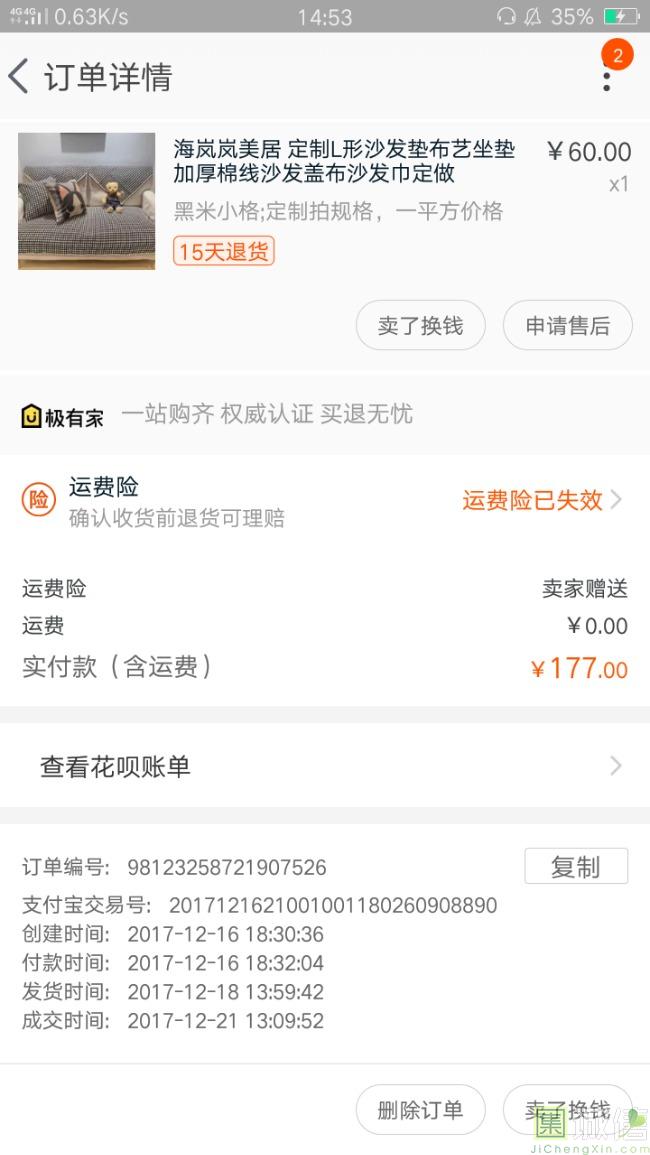Tap 卖了换钱 under the product

(x=420, y=326)
